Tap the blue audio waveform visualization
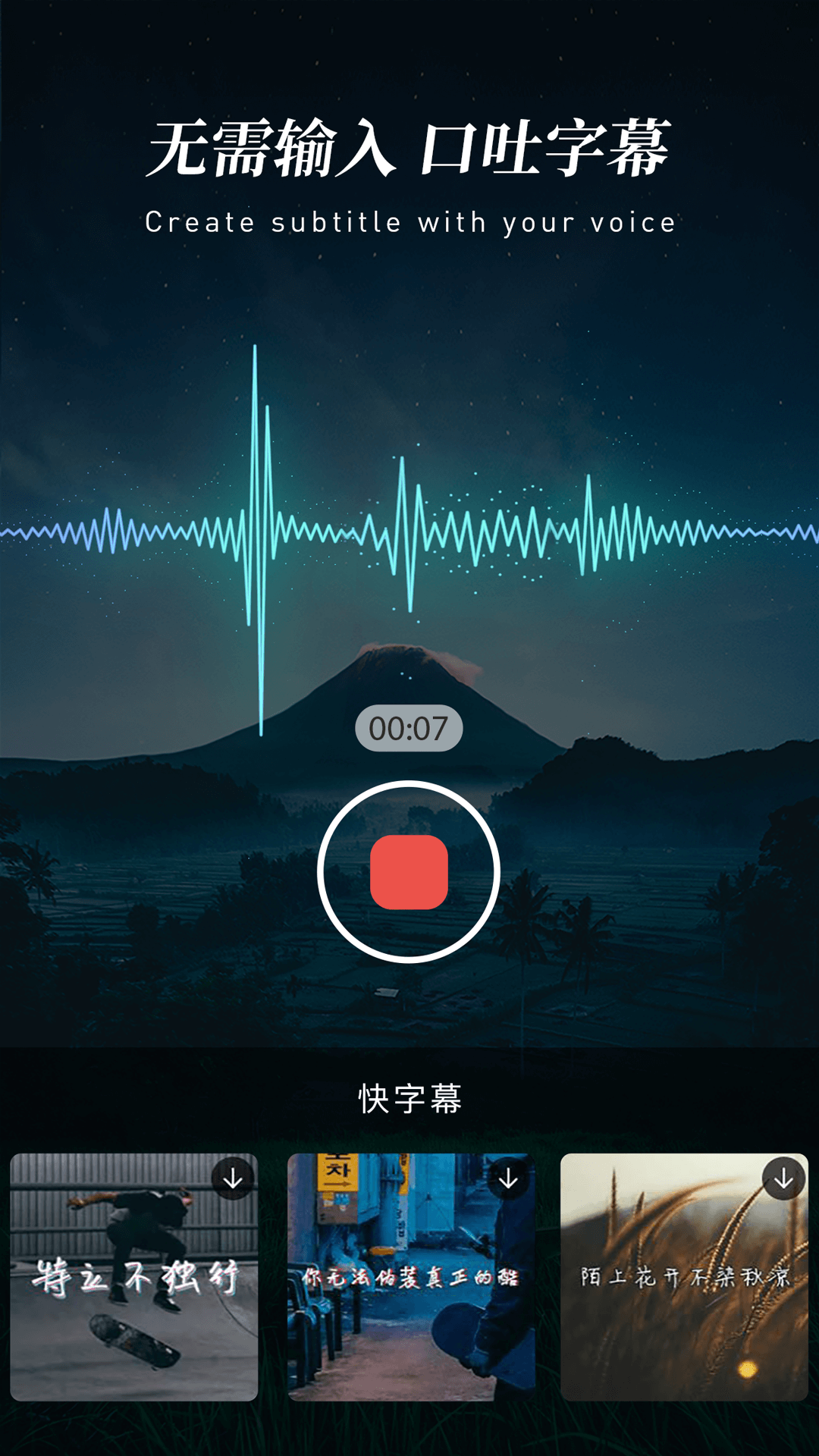This screenshot has height=1456, width=819. pos(409,531)
